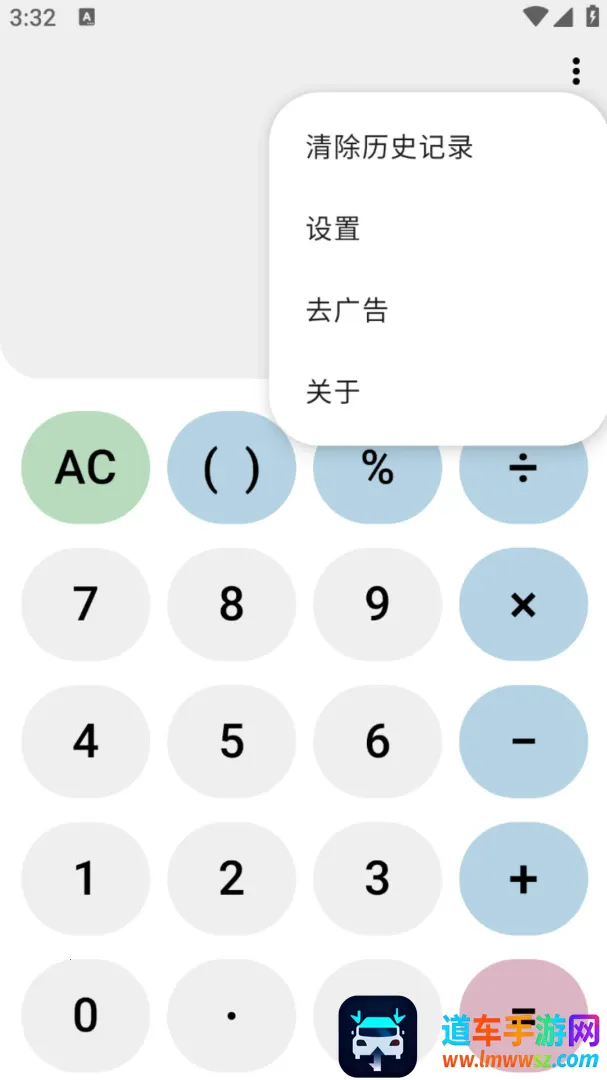The height and width of the screenshot is (1080, 607).
Task: Add a decimal point
Action: coord(232,1015)
